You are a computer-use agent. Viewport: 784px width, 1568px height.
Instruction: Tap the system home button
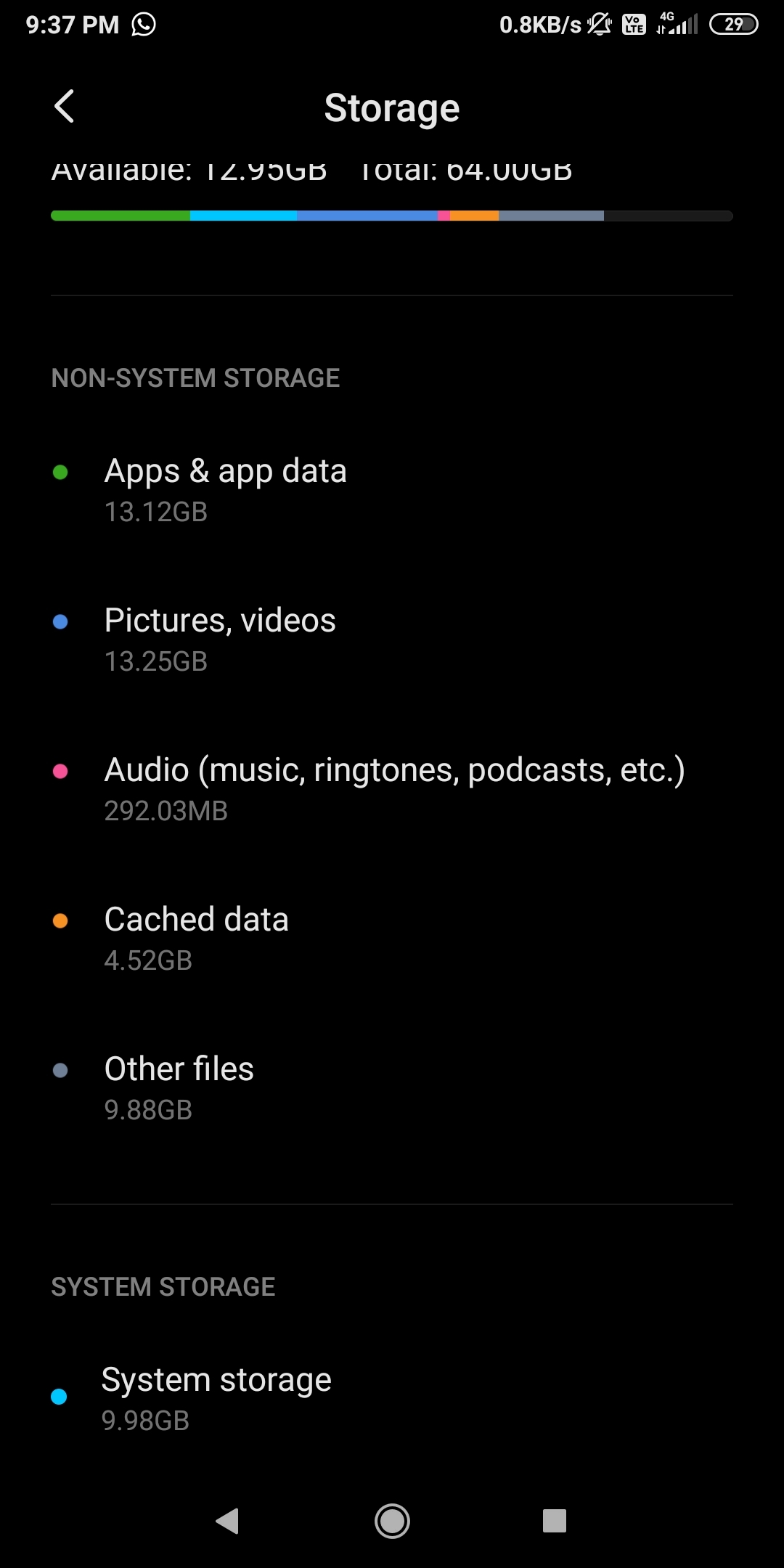click(392, 1521)
